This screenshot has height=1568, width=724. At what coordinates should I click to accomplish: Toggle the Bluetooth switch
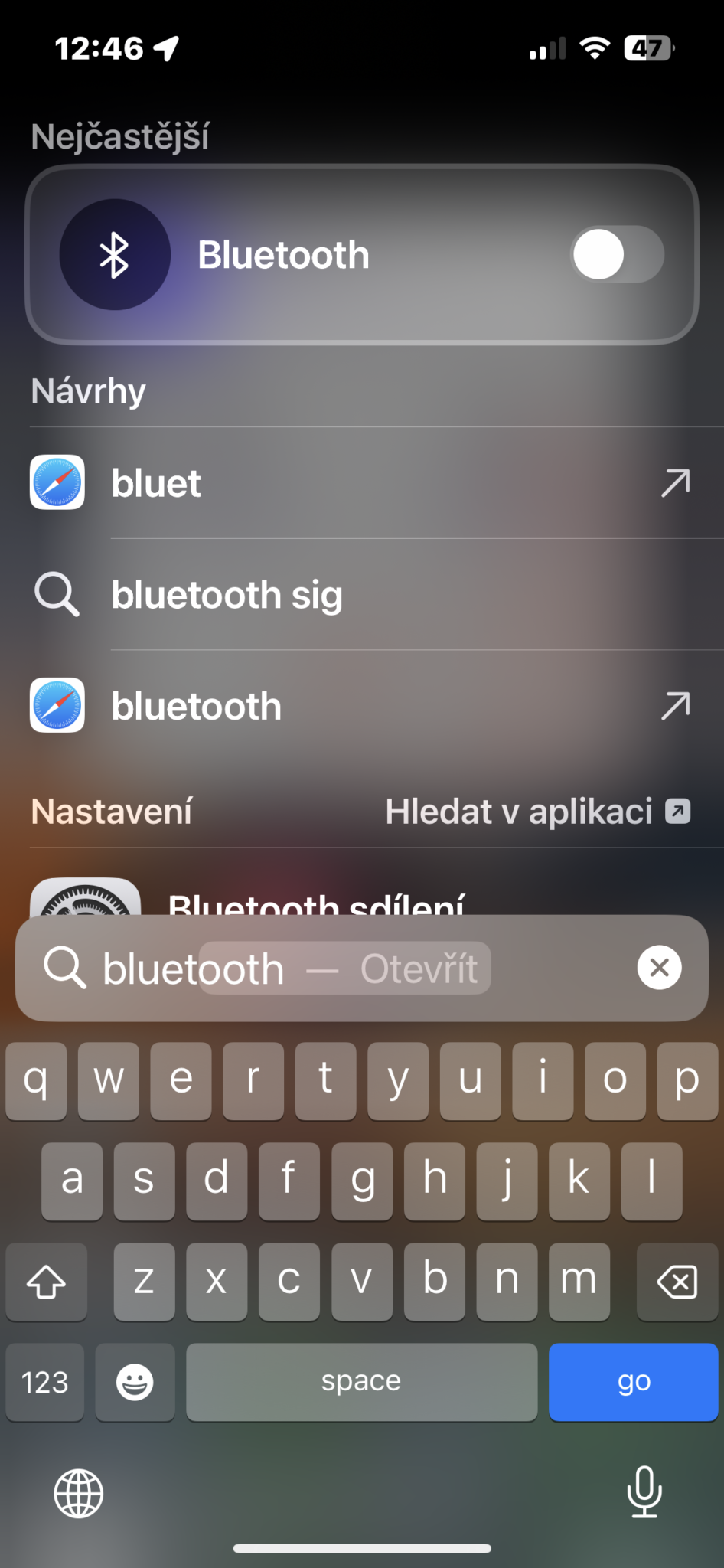coord(616,255)
